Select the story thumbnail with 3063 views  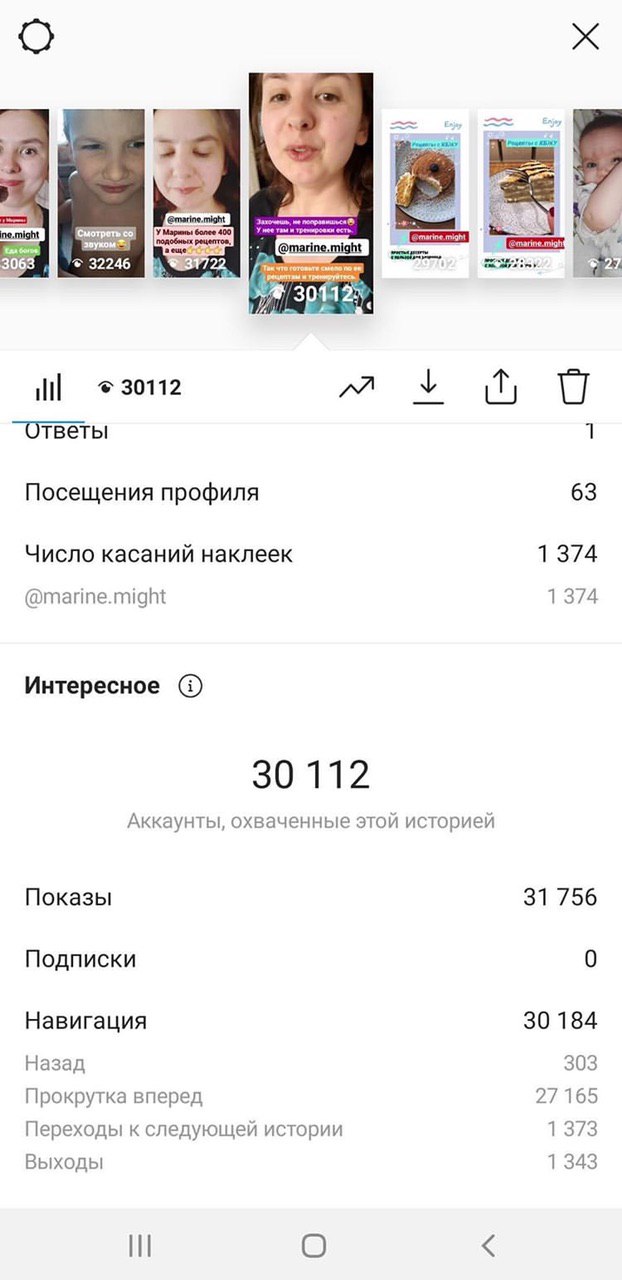click(x=24, y=193)
